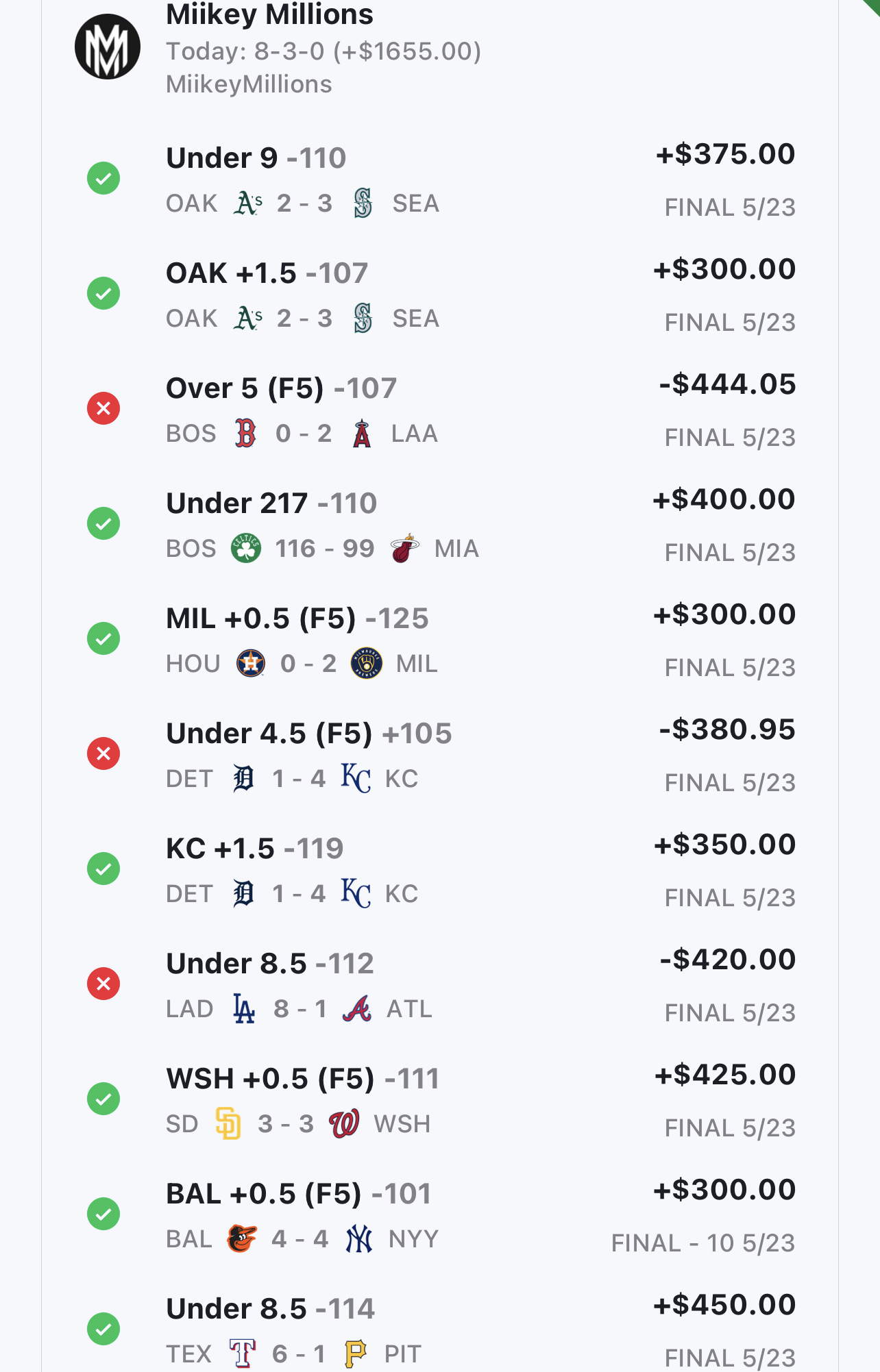Open the Under 9 -110 OAK vs SEA pick
The height and width of the screenshot is (1372, 880).
(439, 179)
